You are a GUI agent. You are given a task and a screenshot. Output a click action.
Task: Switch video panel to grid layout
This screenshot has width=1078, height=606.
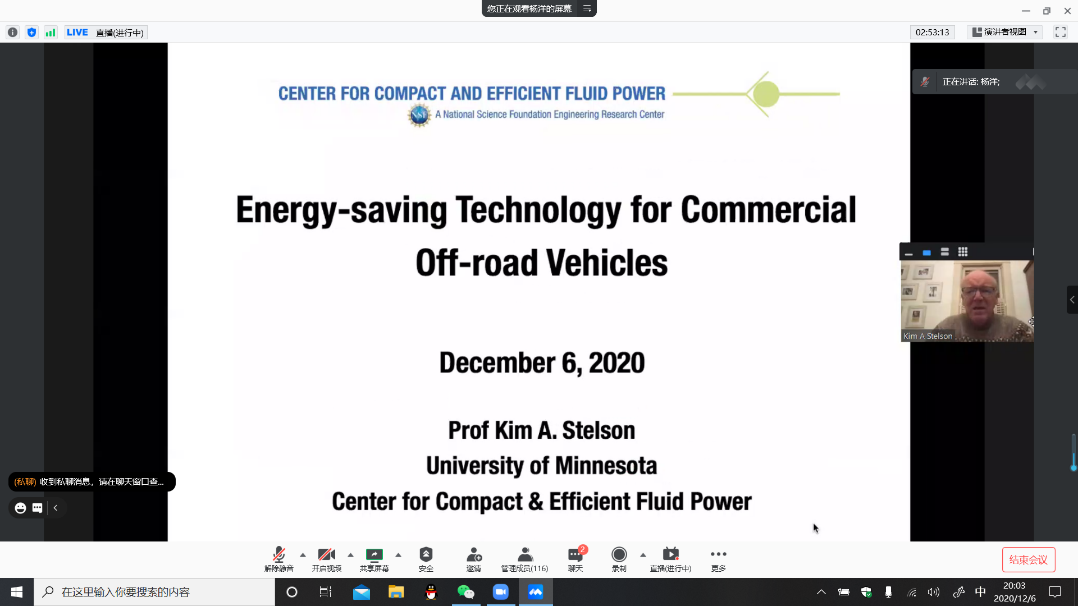(x=963, y=252)
